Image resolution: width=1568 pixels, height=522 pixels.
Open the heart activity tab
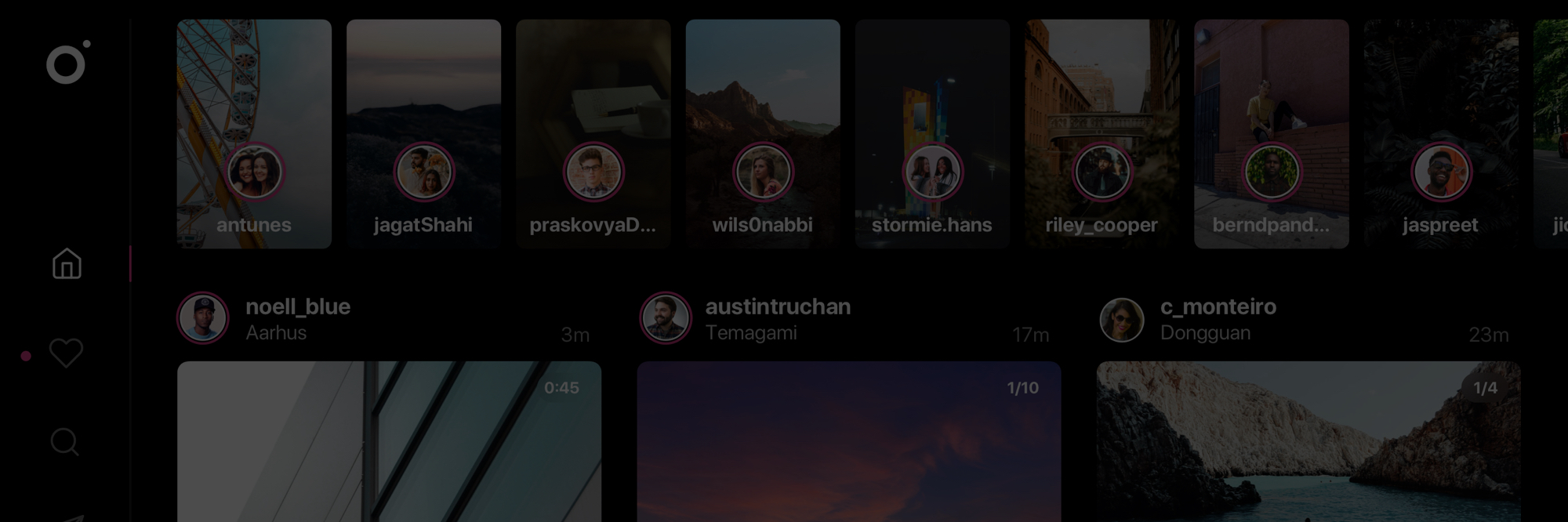coord(66,353)
